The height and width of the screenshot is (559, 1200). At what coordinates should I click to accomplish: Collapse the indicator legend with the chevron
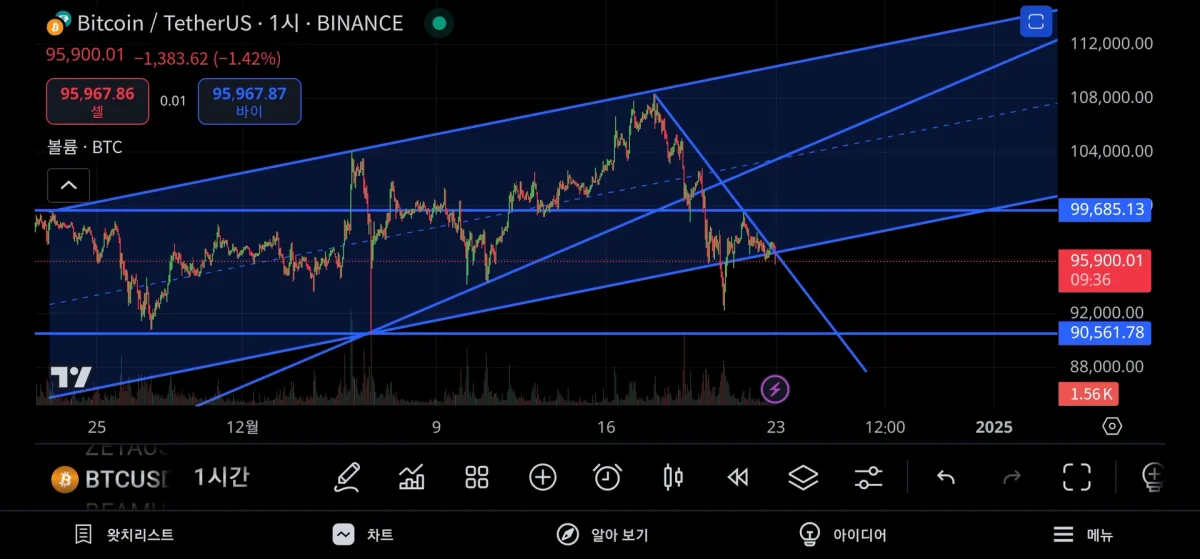[68, 185]
